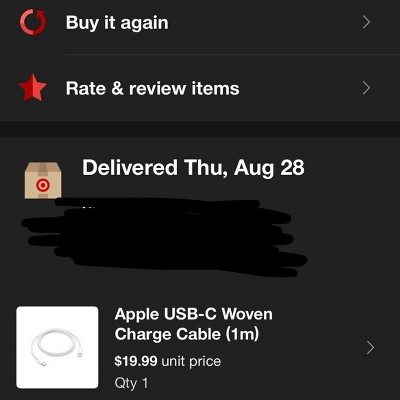Viewport: 400px width, 400px height.
Task: Open Rate & review items
Action: point(200,88)
